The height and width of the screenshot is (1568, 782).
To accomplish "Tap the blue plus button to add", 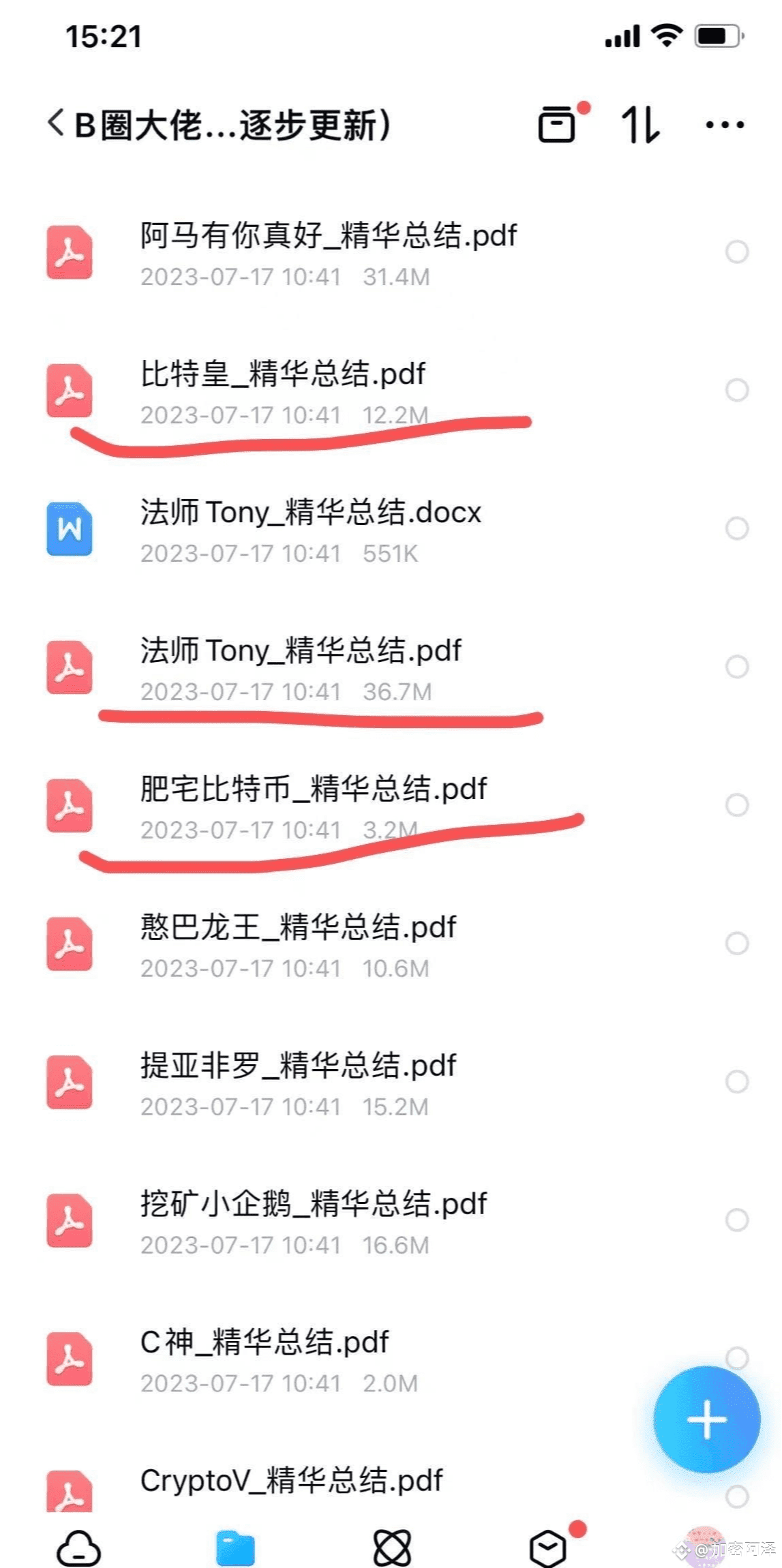I will [707, 1420].
